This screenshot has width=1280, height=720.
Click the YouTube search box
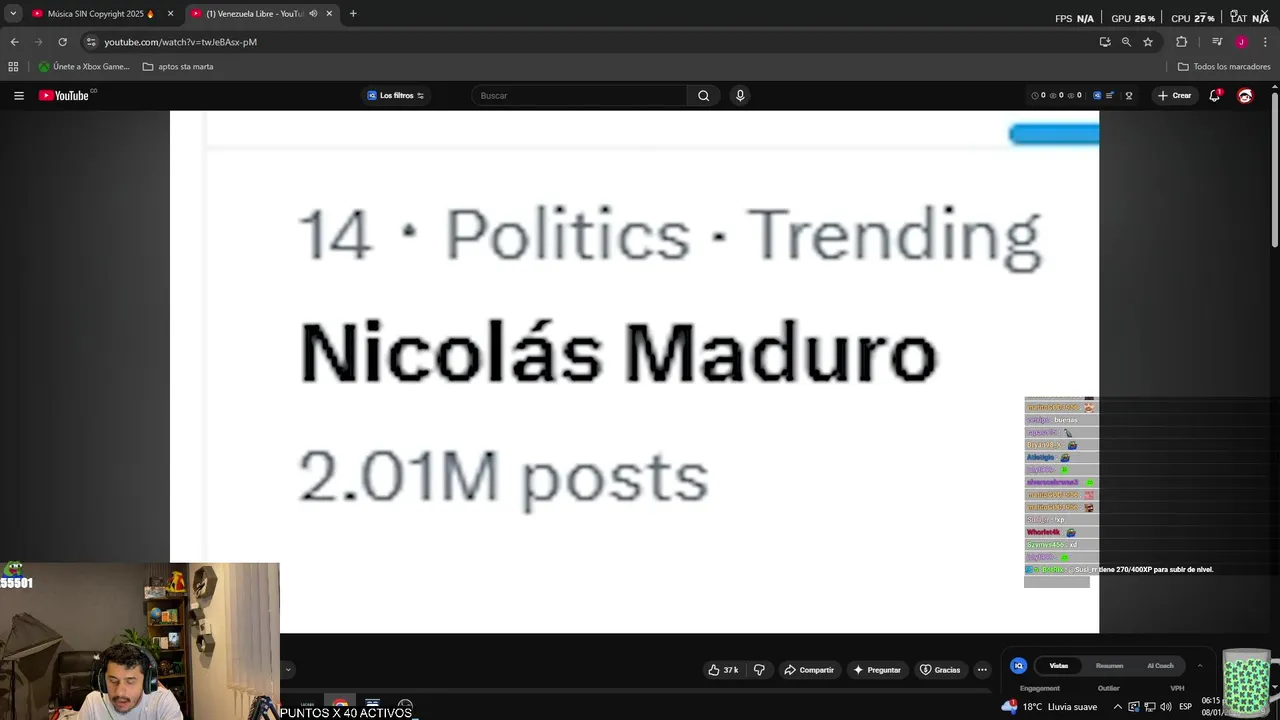(x=580, y=96)
